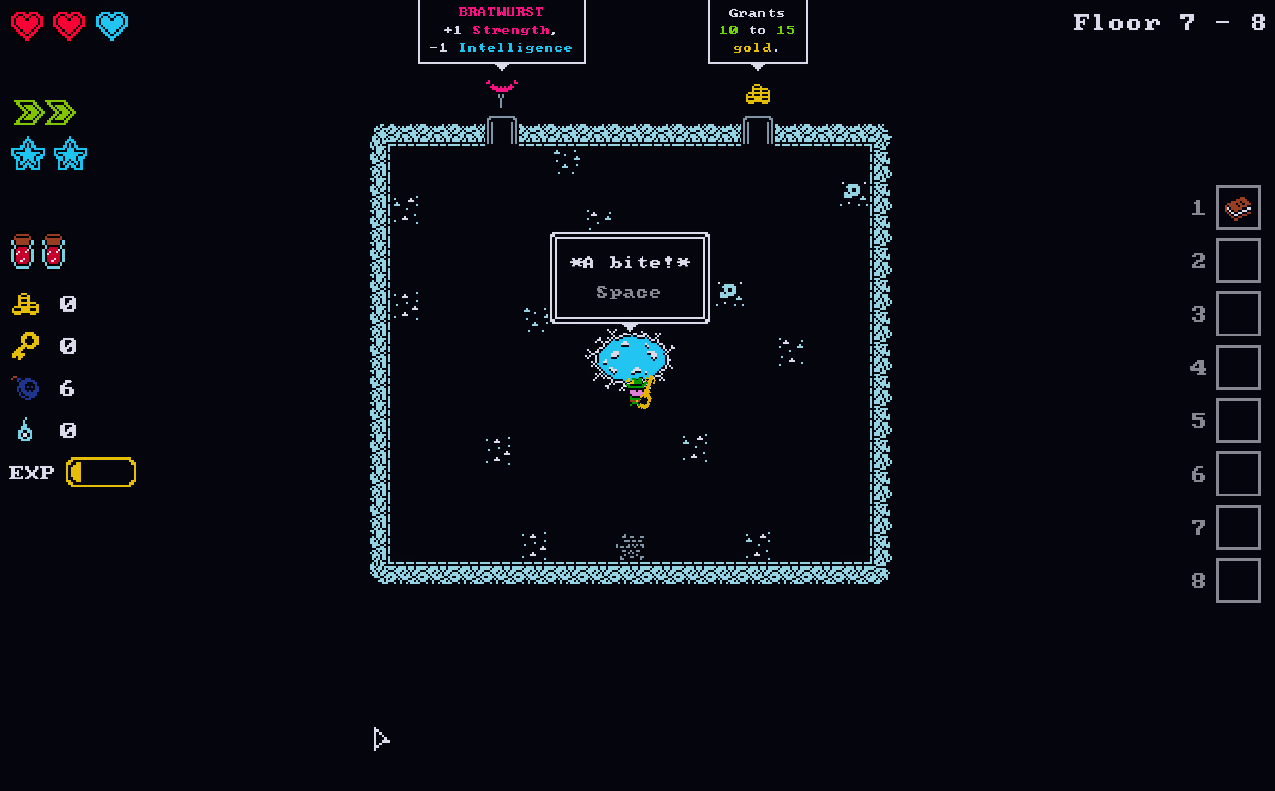This screenshot has height=791, width=1275.
Task: Enter the gold reward door
Action: point(758,131)
